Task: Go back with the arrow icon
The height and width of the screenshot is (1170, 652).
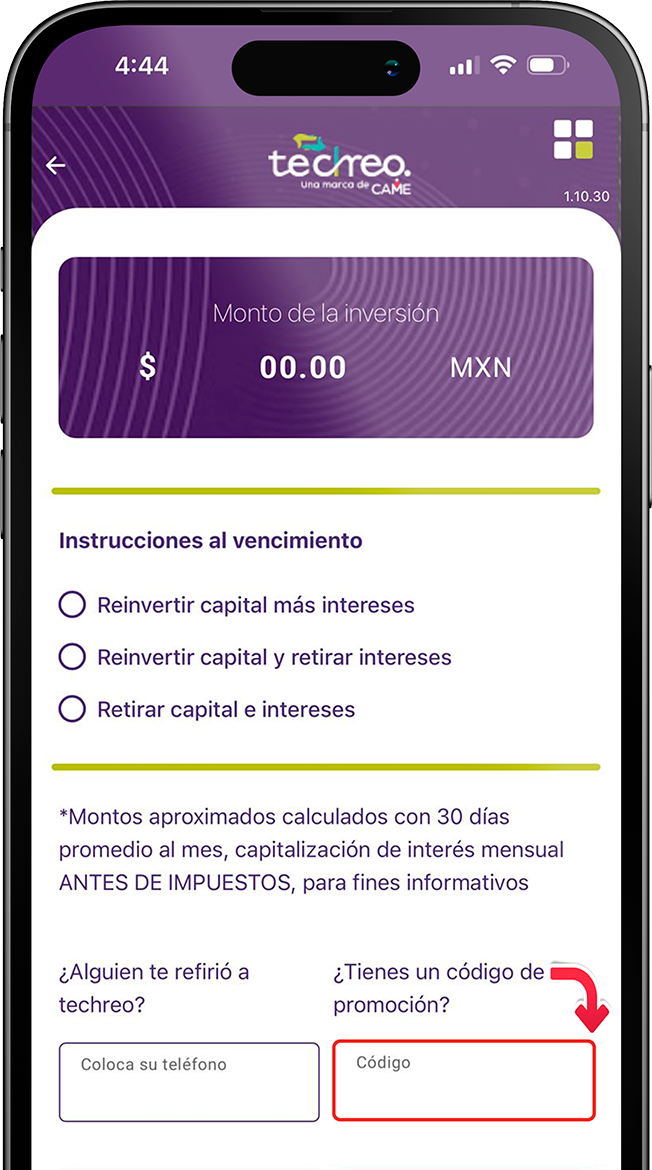Action: pos(56,165)
